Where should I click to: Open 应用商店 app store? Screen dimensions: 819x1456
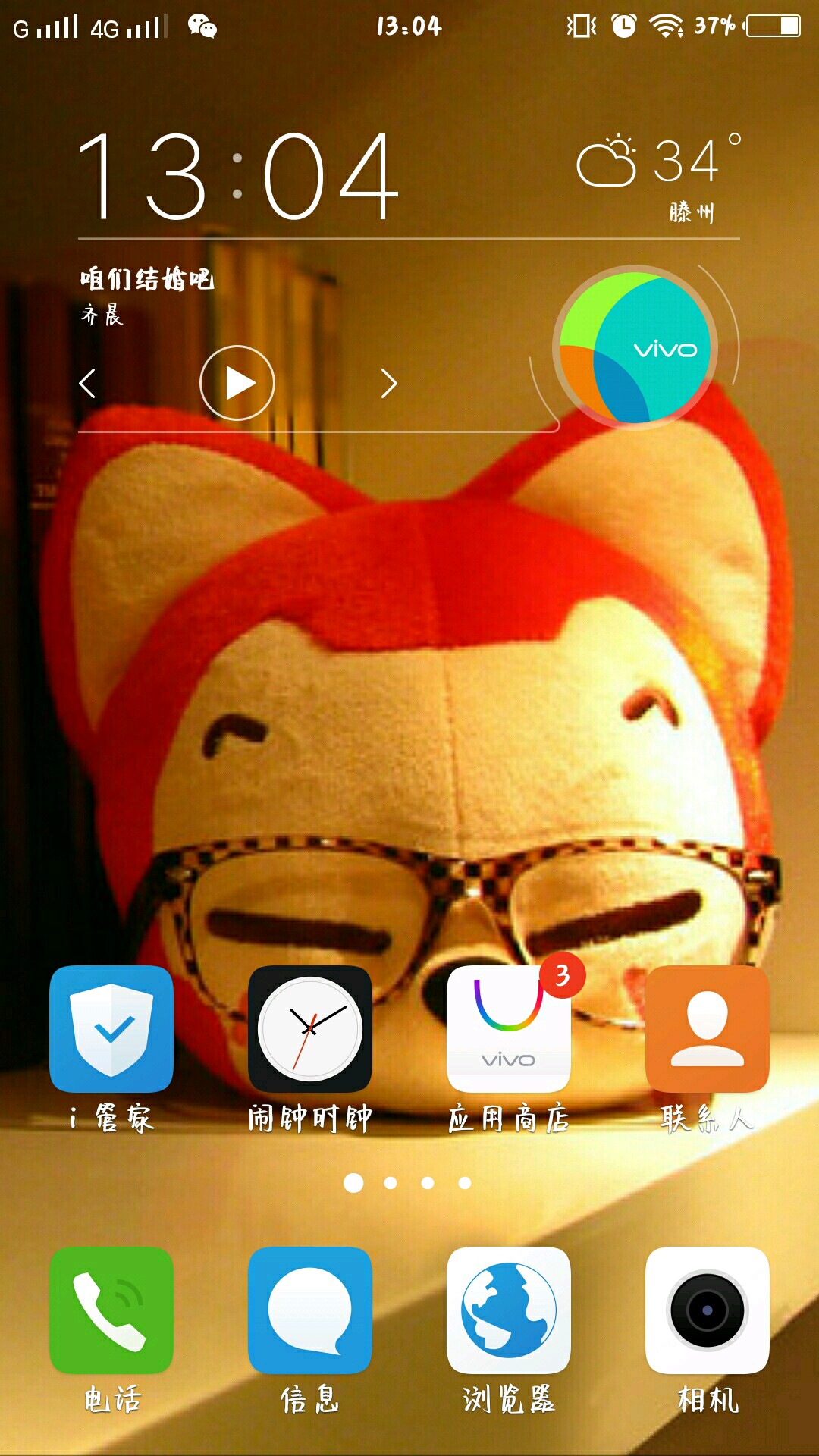pyautogui.click(x=509, y=1029)
